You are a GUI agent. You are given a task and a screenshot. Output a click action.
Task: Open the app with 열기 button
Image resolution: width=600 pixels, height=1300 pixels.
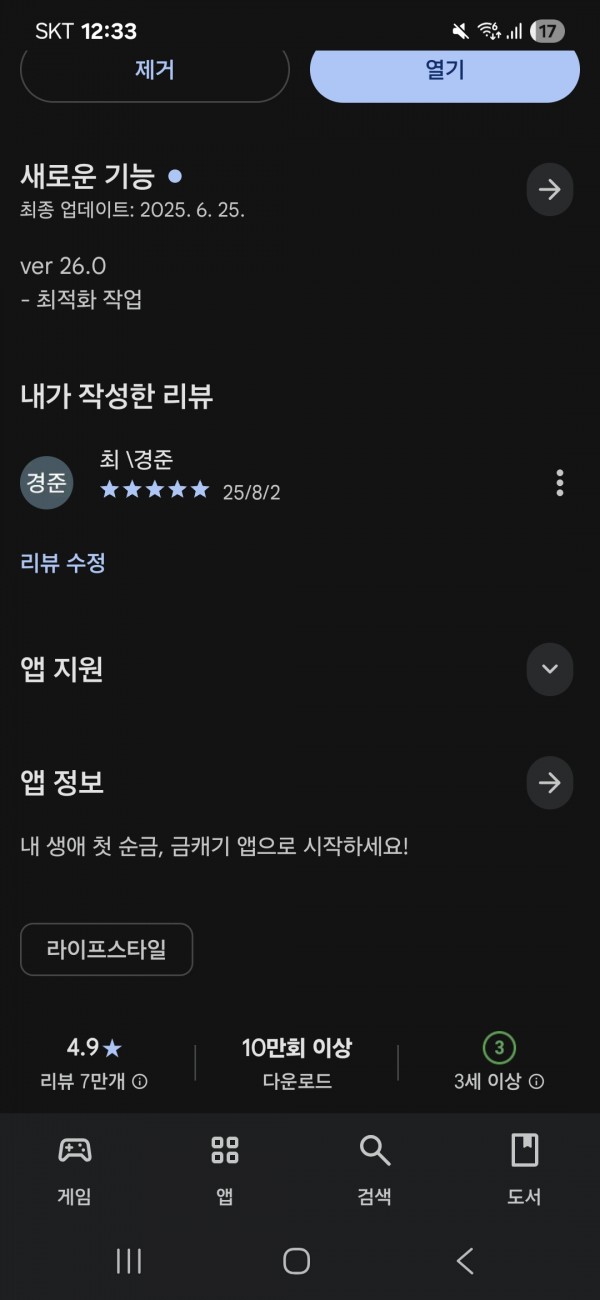[x=445, y=72]
